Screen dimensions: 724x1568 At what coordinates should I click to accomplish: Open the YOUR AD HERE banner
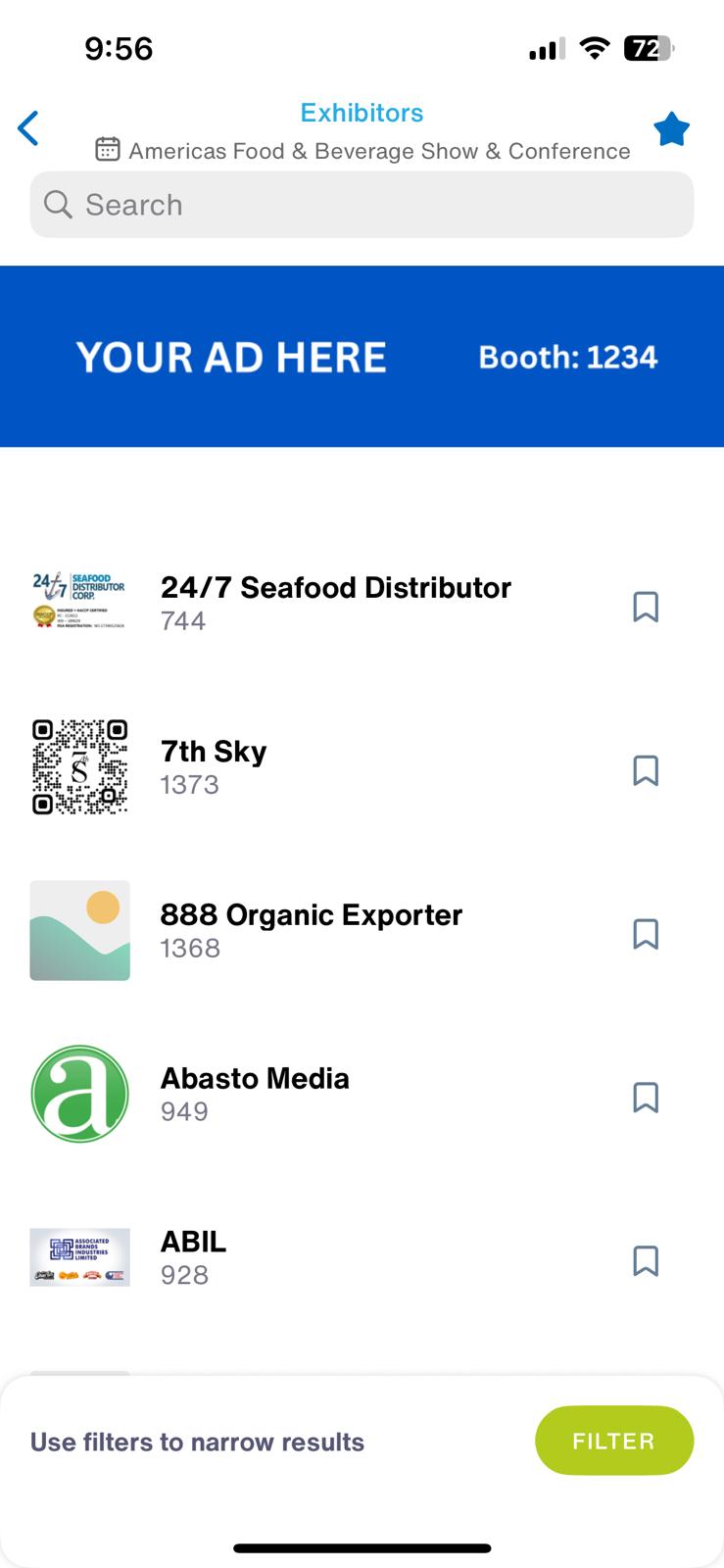[362, 357]
